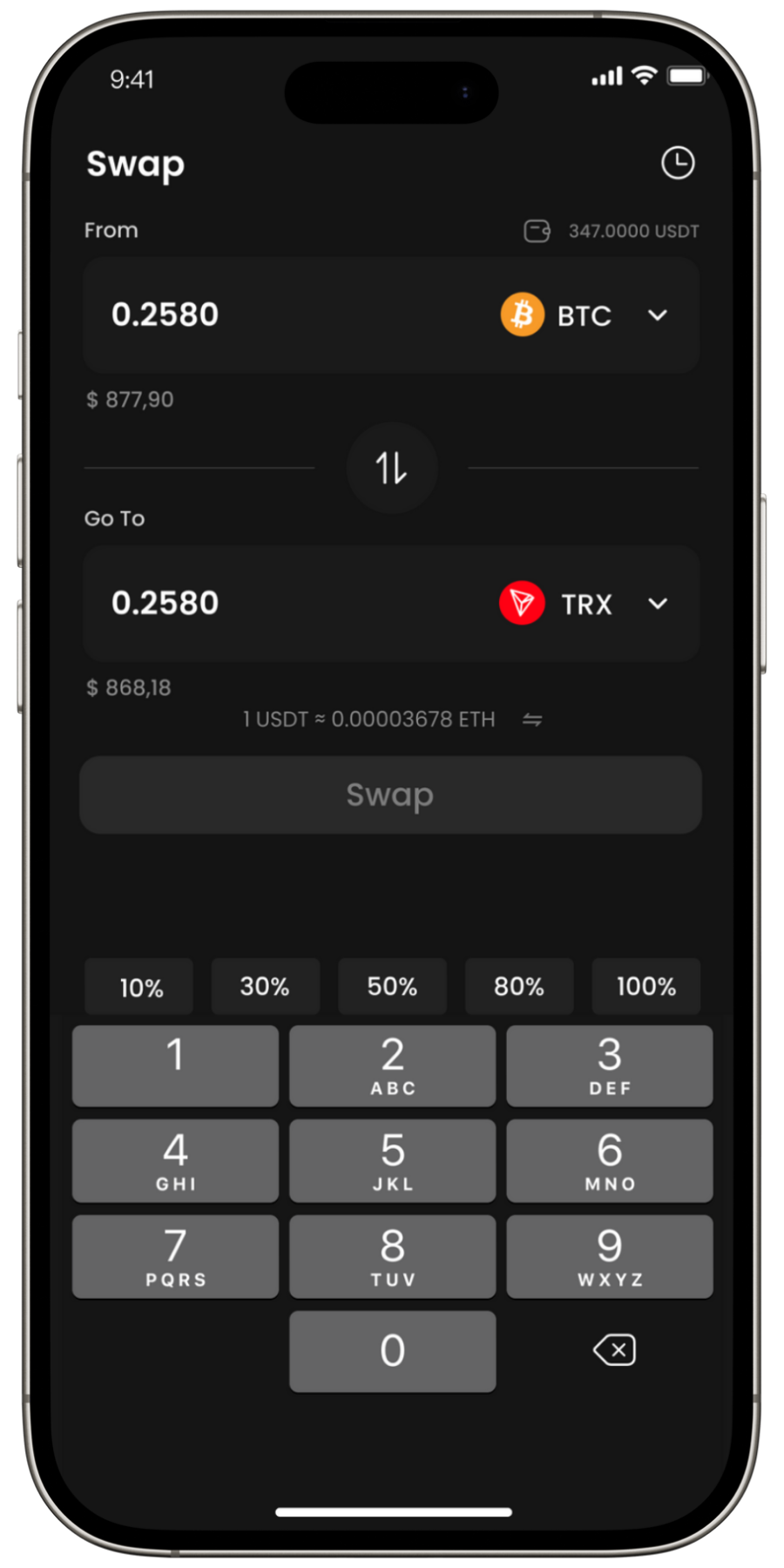784x1568 pixels.
Task: Enter digit 5 on keypad
Action: [x=392, y=1160]
